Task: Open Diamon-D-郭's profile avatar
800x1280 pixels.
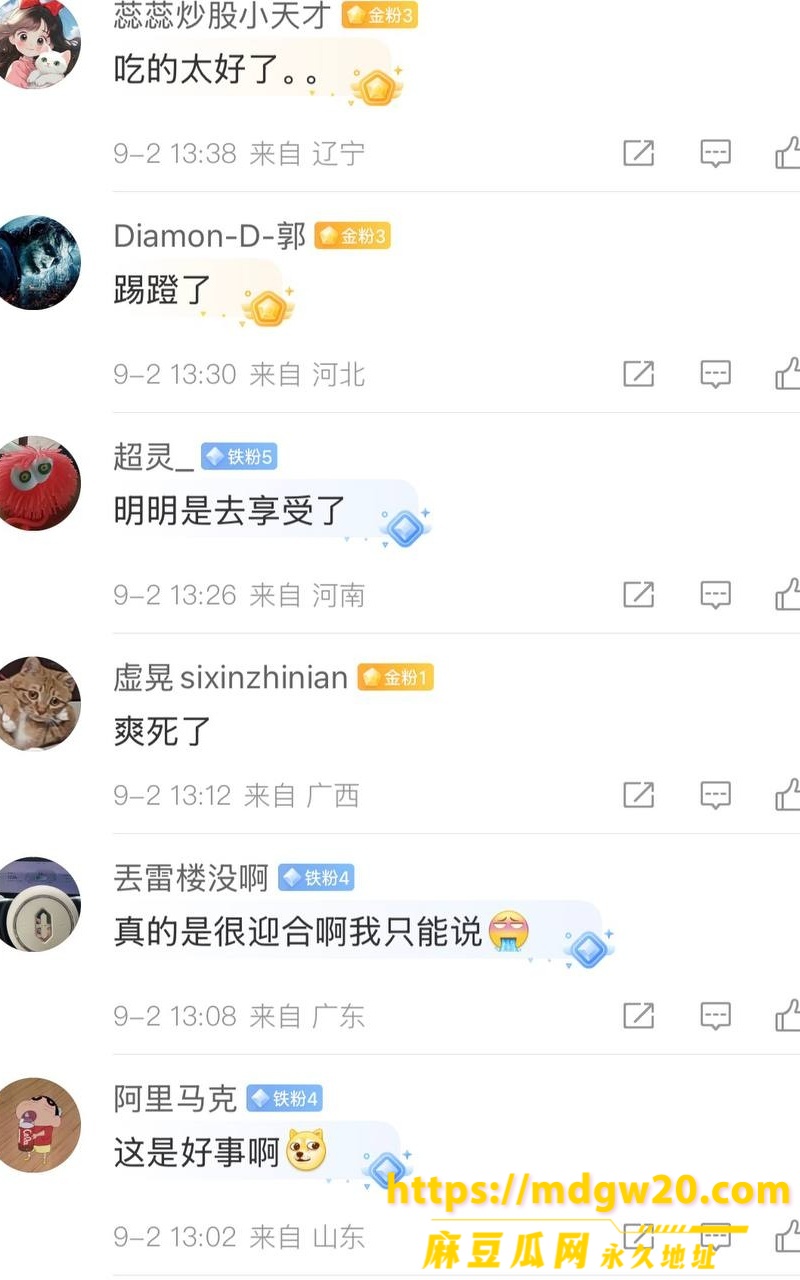Action: click(x=37, y=262)
